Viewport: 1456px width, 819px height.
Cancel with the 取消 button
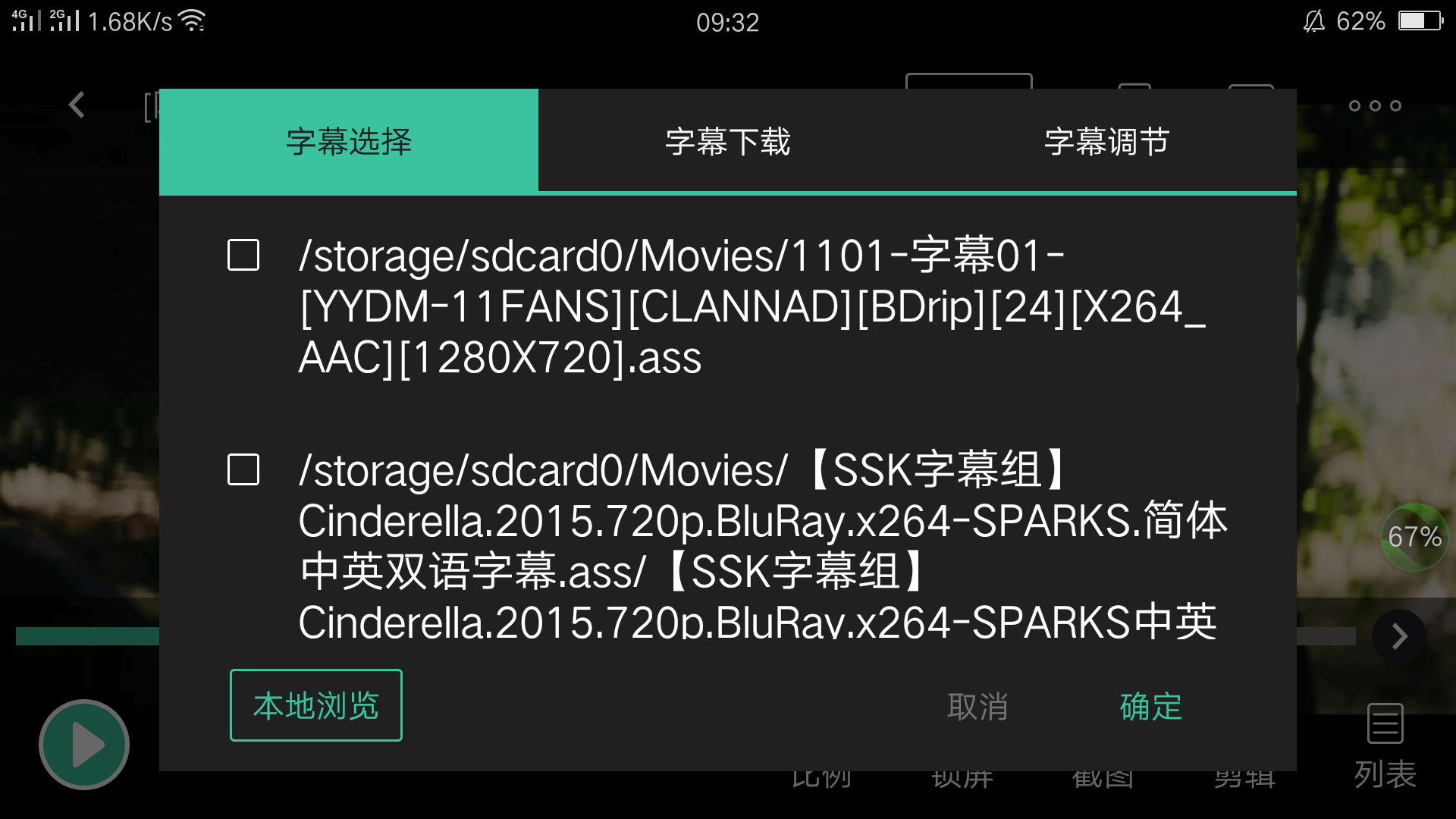click(977, 707)
